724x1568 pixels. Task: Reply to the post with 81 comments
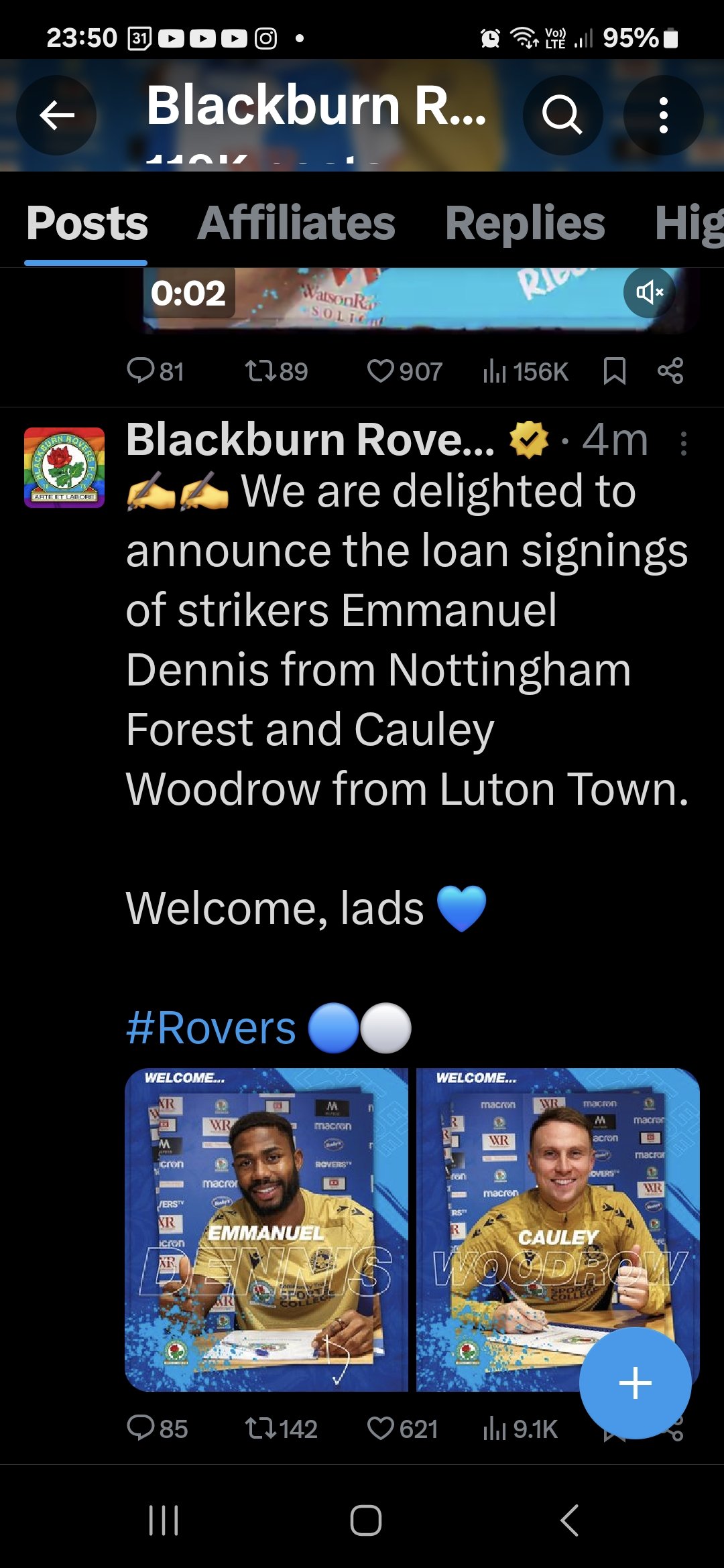[156, 371]
